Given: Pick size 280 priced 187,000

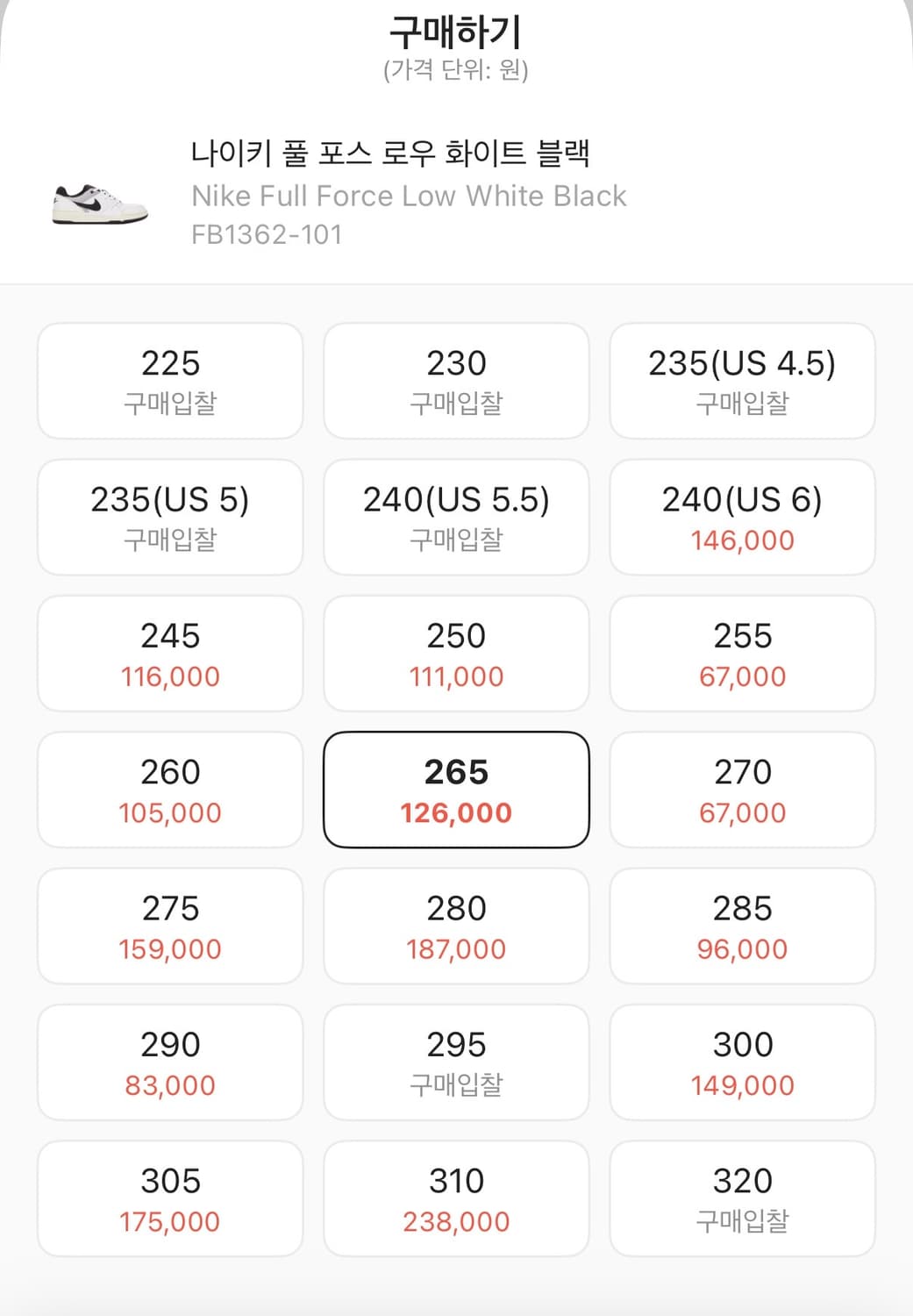Looking at the screenshot, I should pos(455,926).
